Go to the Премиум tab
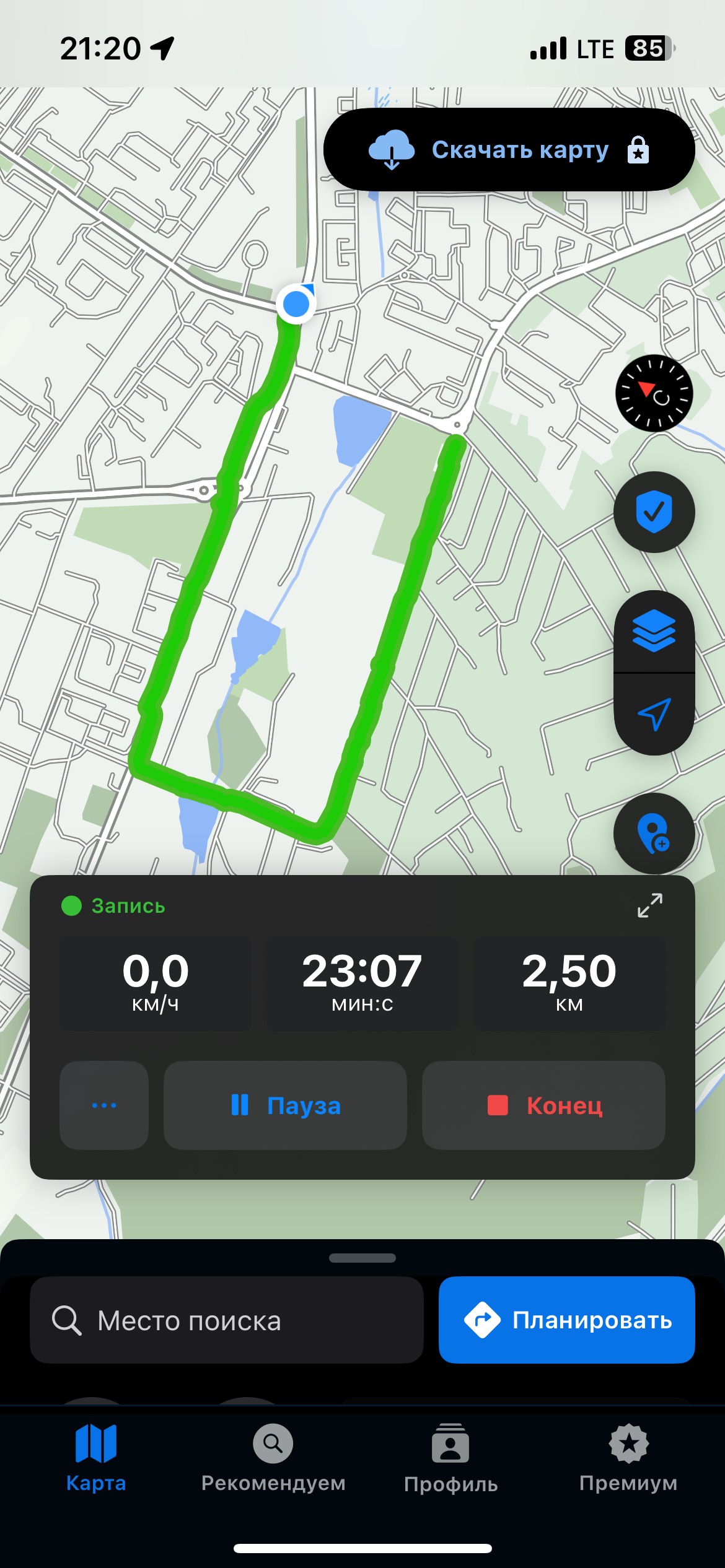This screenshot has width=725, height=1568. [628, 1458]
